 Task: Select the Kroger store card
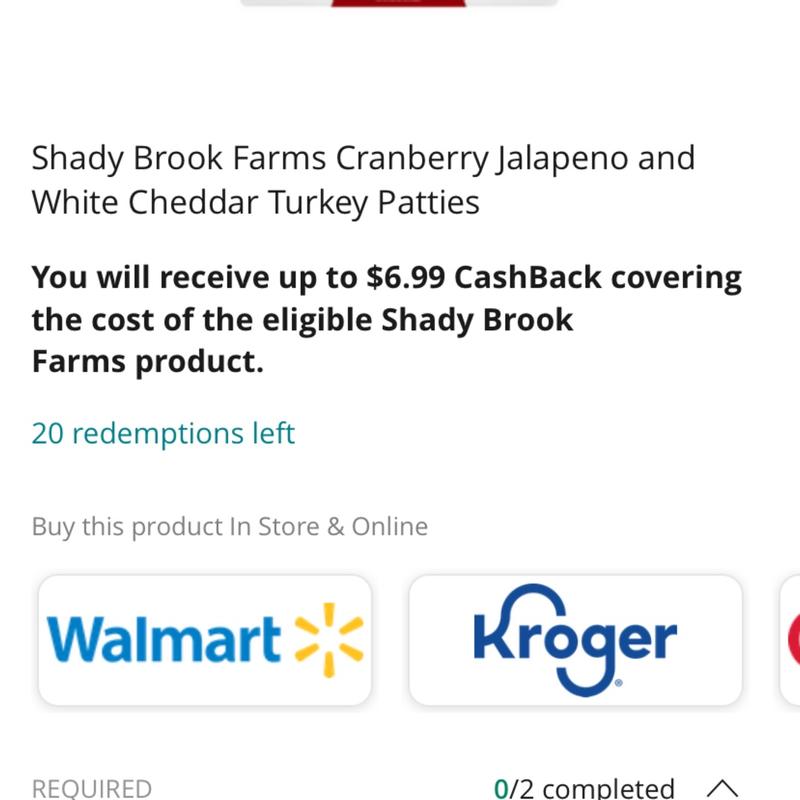(x=575, y=640)
